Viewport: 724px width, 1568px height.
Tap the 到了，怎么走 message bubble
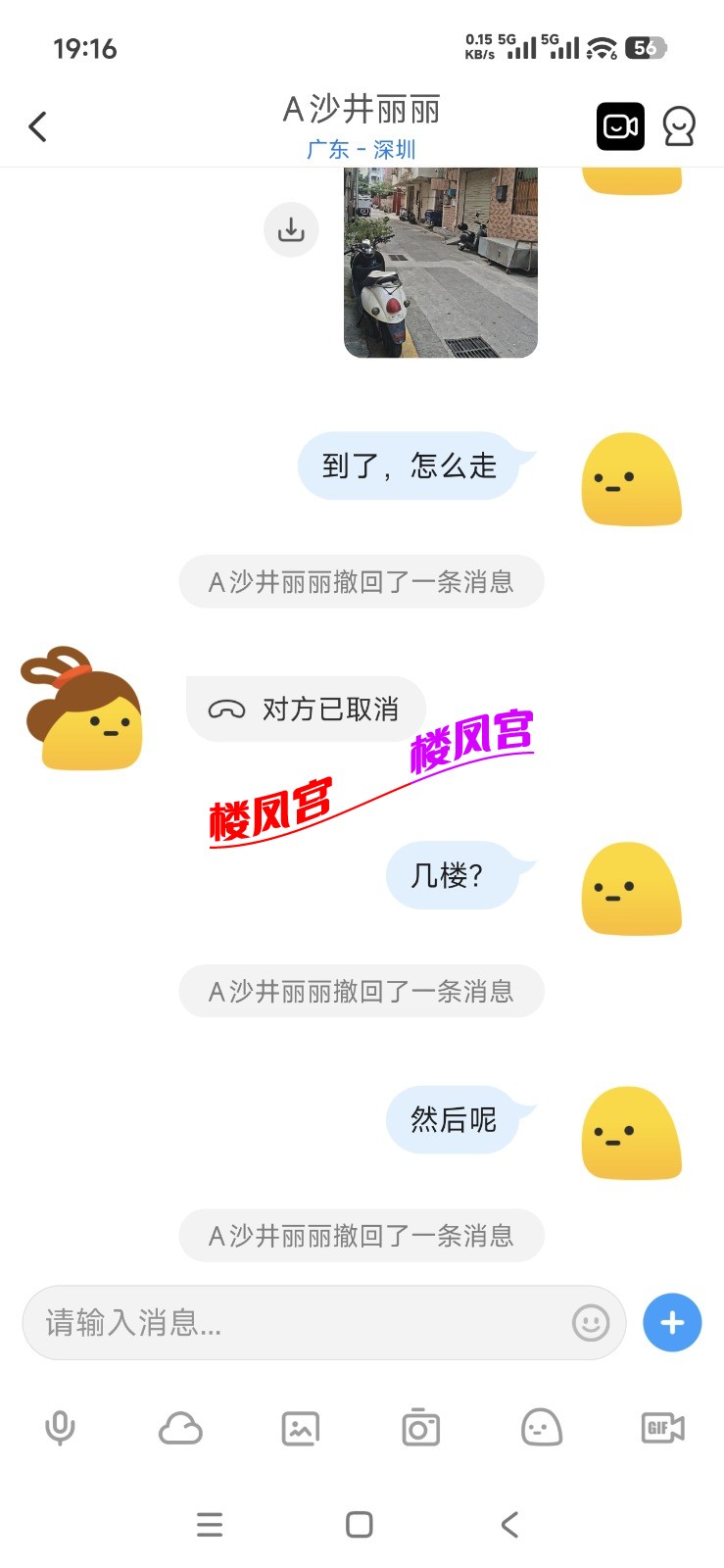pyautogui.click(x=411, y=465)
